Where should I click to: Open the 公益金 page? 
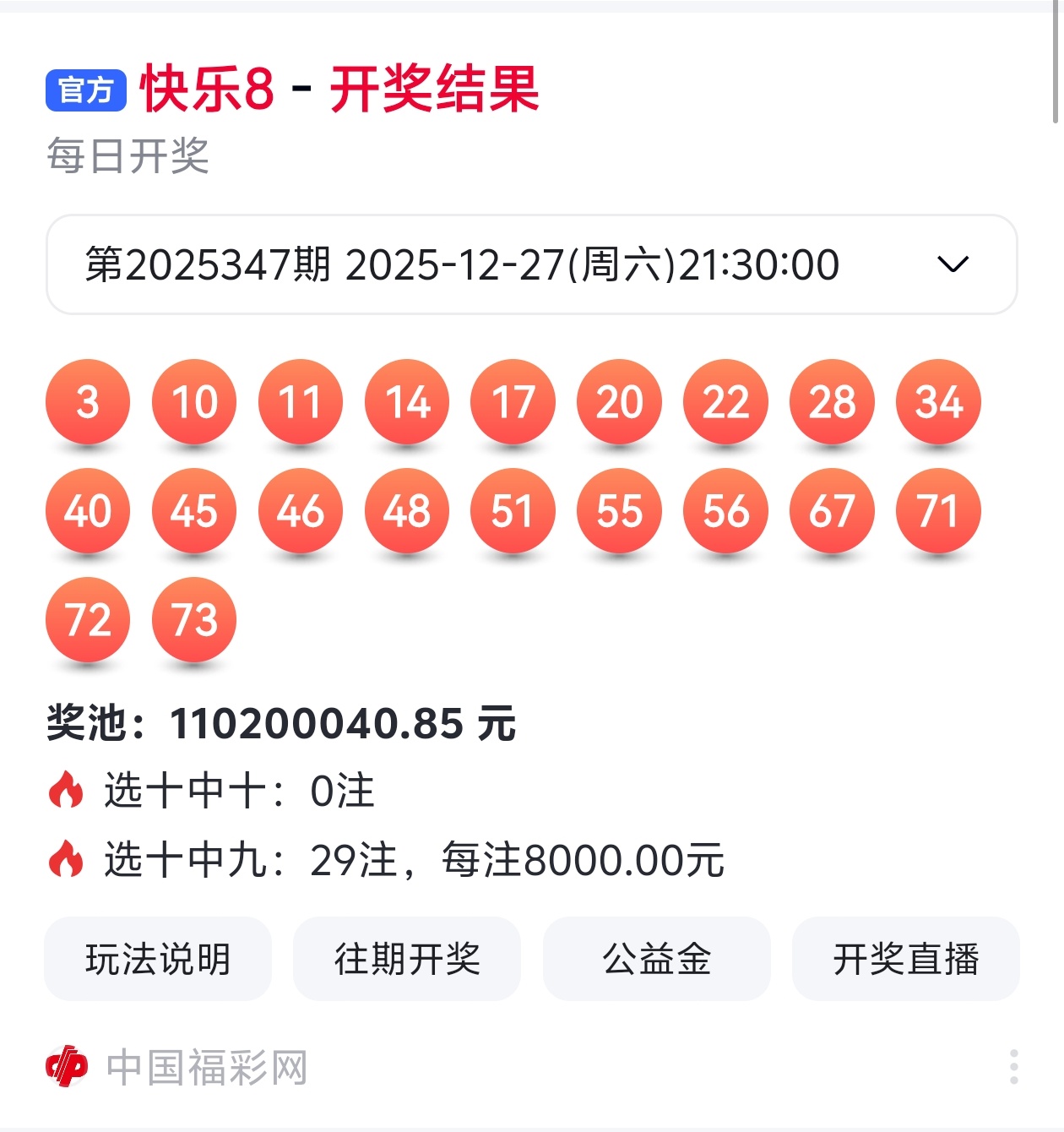coord(656,959)
